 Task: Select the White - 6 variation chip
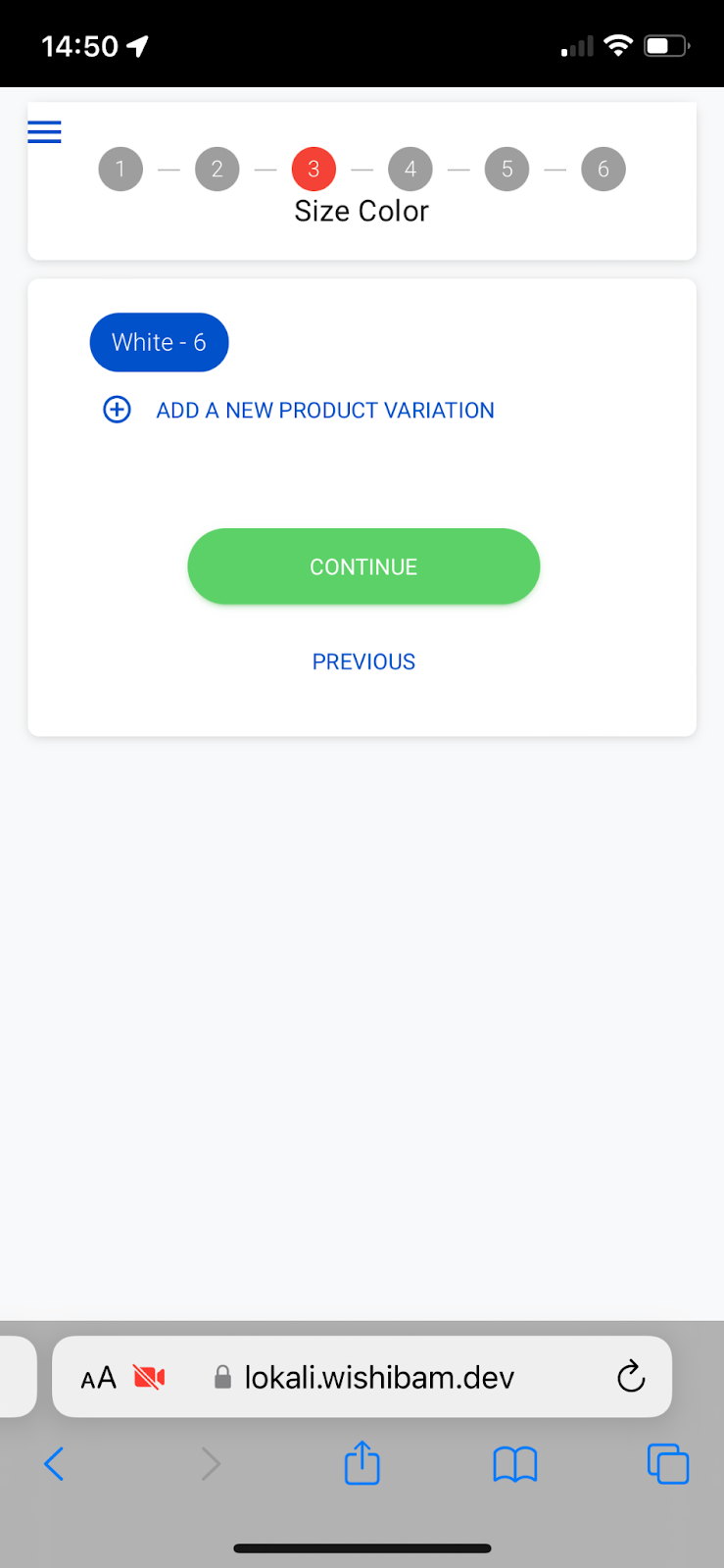(x=159, y=342)
